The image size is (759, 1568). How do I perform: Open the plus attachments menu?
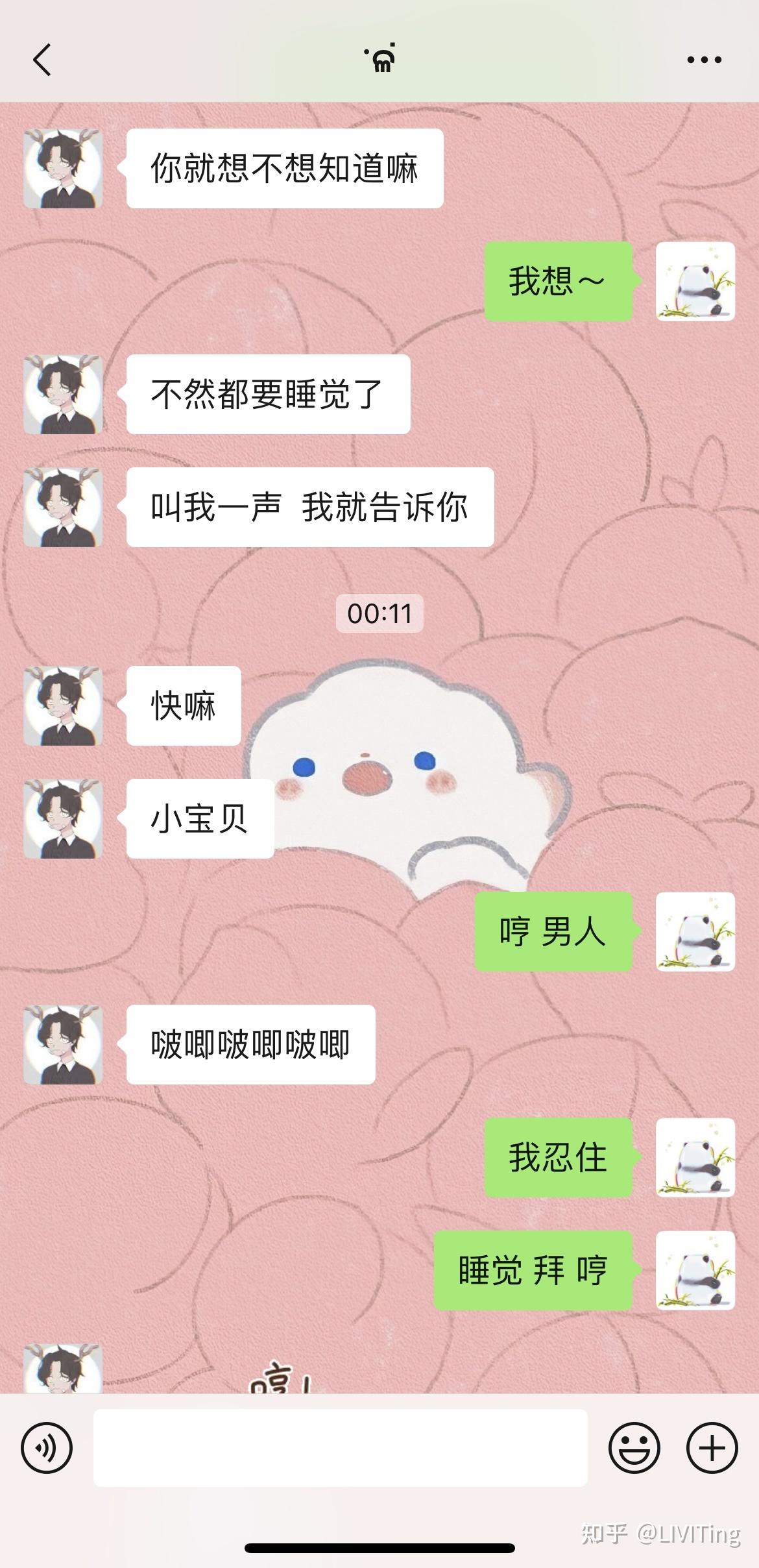pos(712,1447)
